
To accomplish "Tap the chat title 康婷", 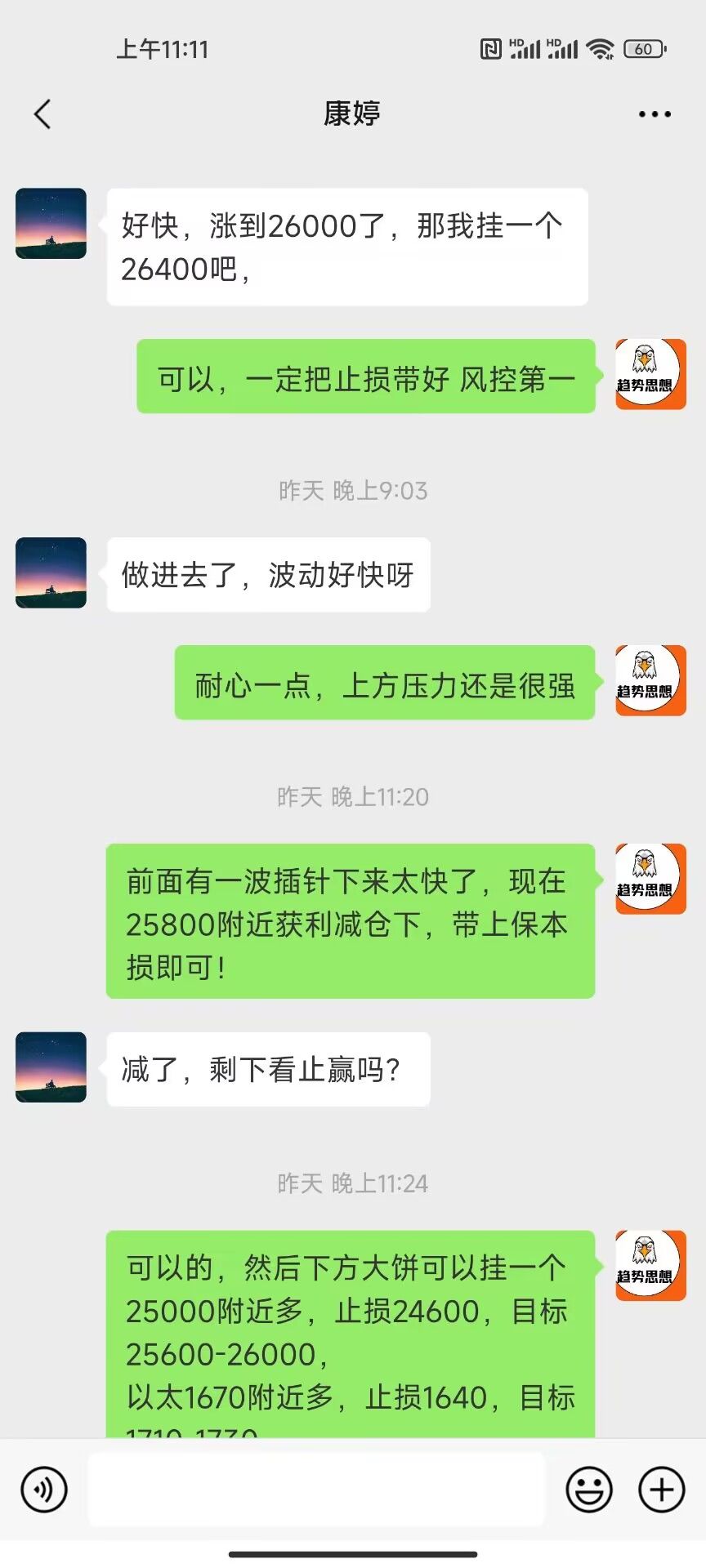I will (x=352, y=114).
